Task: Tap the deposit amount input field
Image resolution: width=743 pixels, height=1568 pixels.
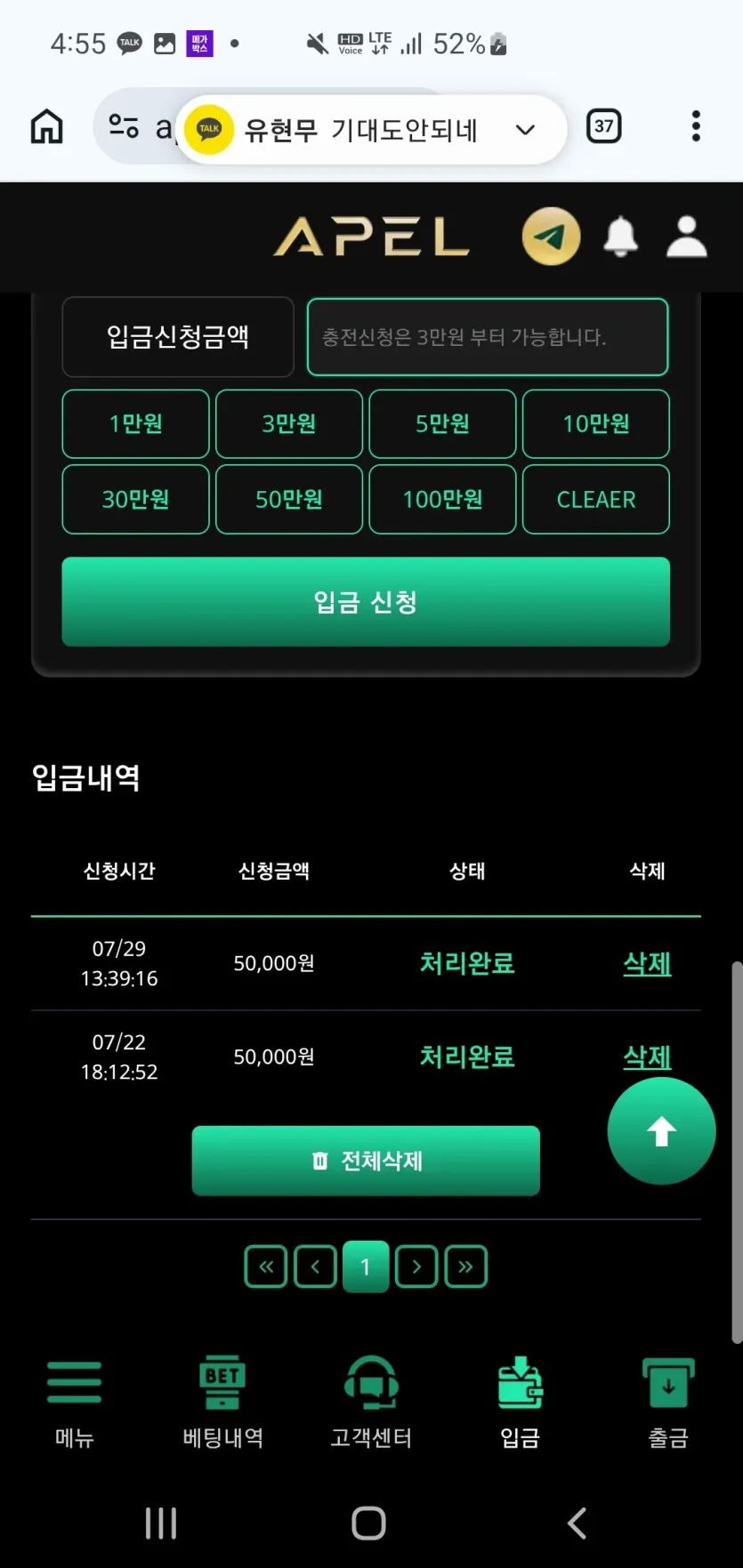Action: click(x=488, y=337)
